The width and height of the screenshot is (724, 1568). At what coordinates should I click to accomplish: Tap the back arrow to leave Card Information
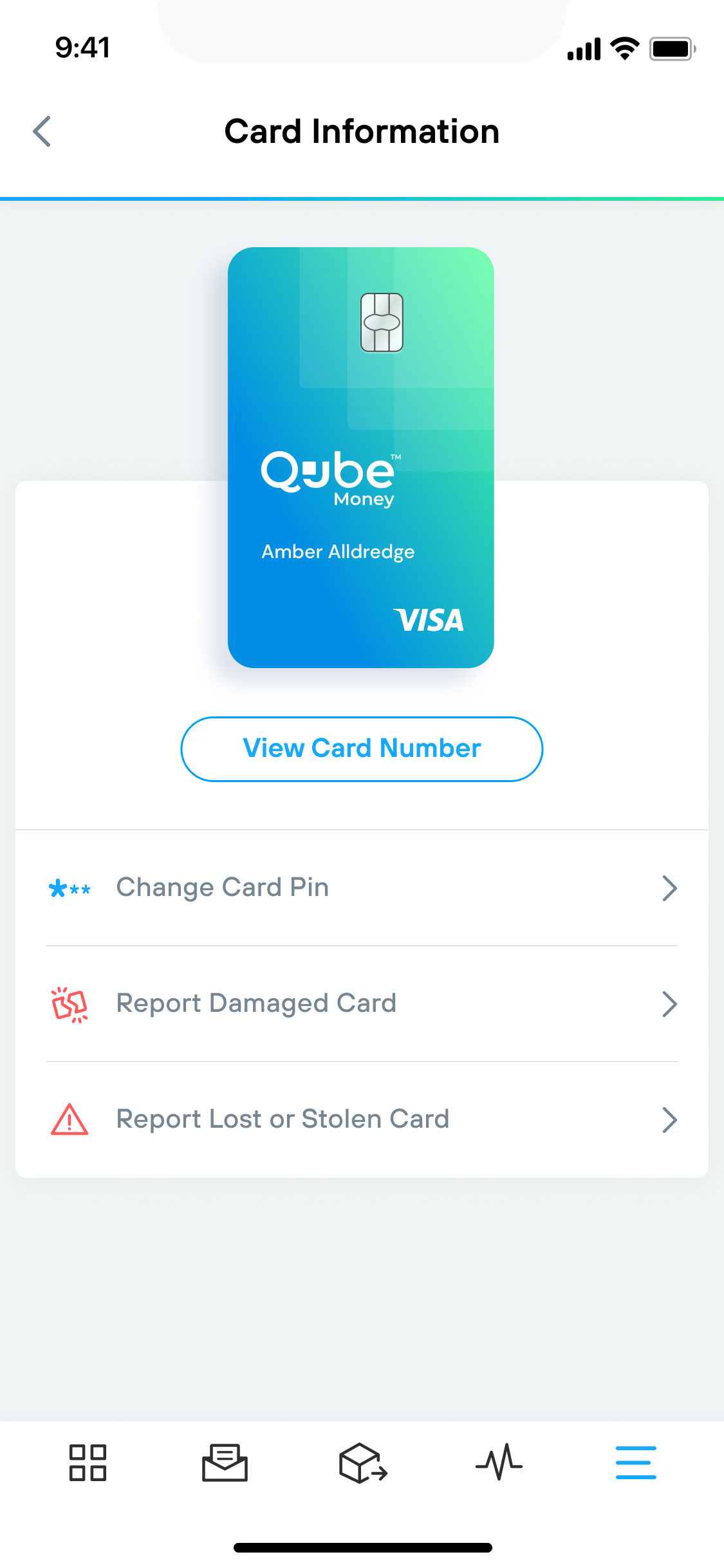[x=42, y=131]
